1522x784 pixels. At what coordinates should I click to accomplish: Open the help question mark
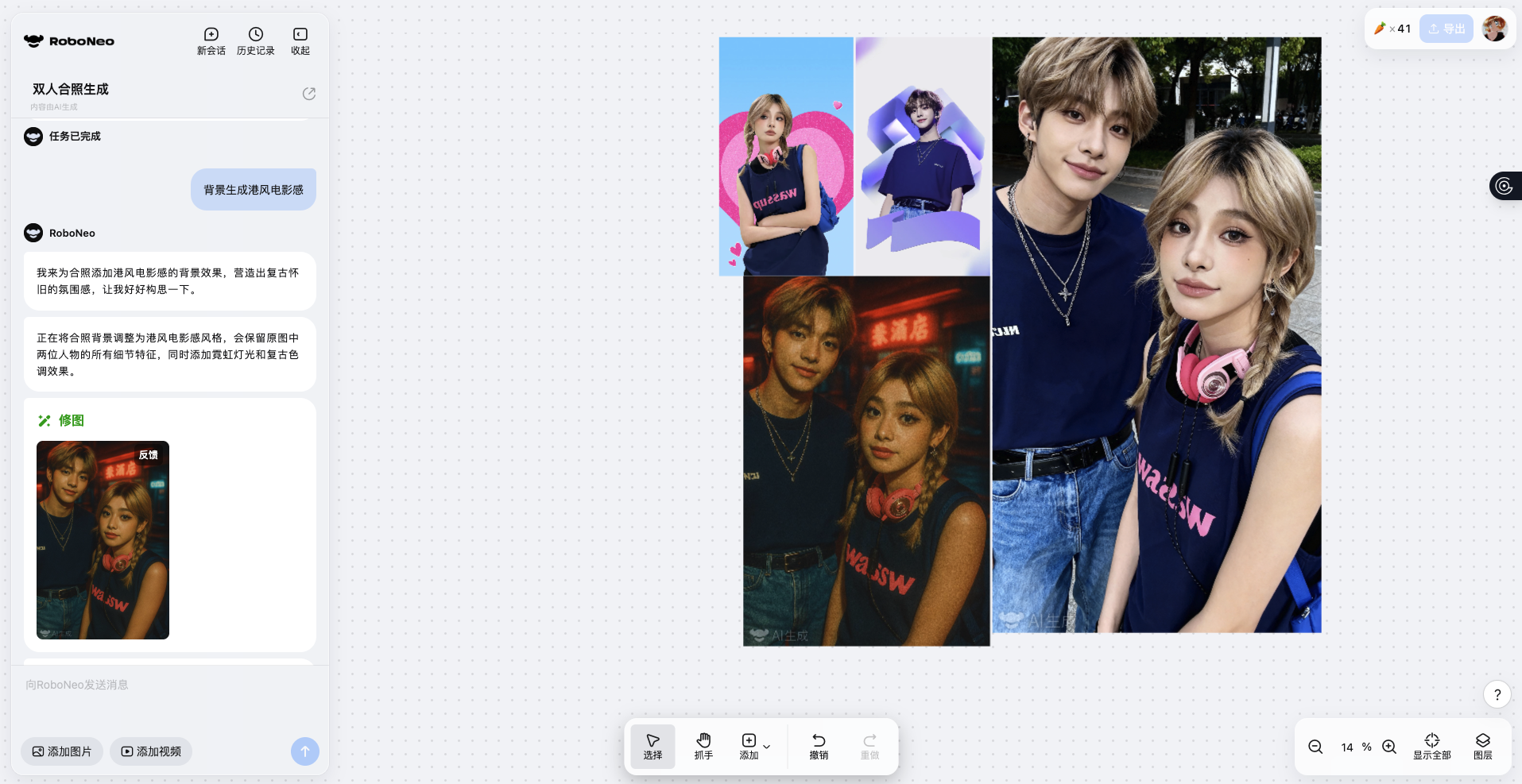(1497, 694)
